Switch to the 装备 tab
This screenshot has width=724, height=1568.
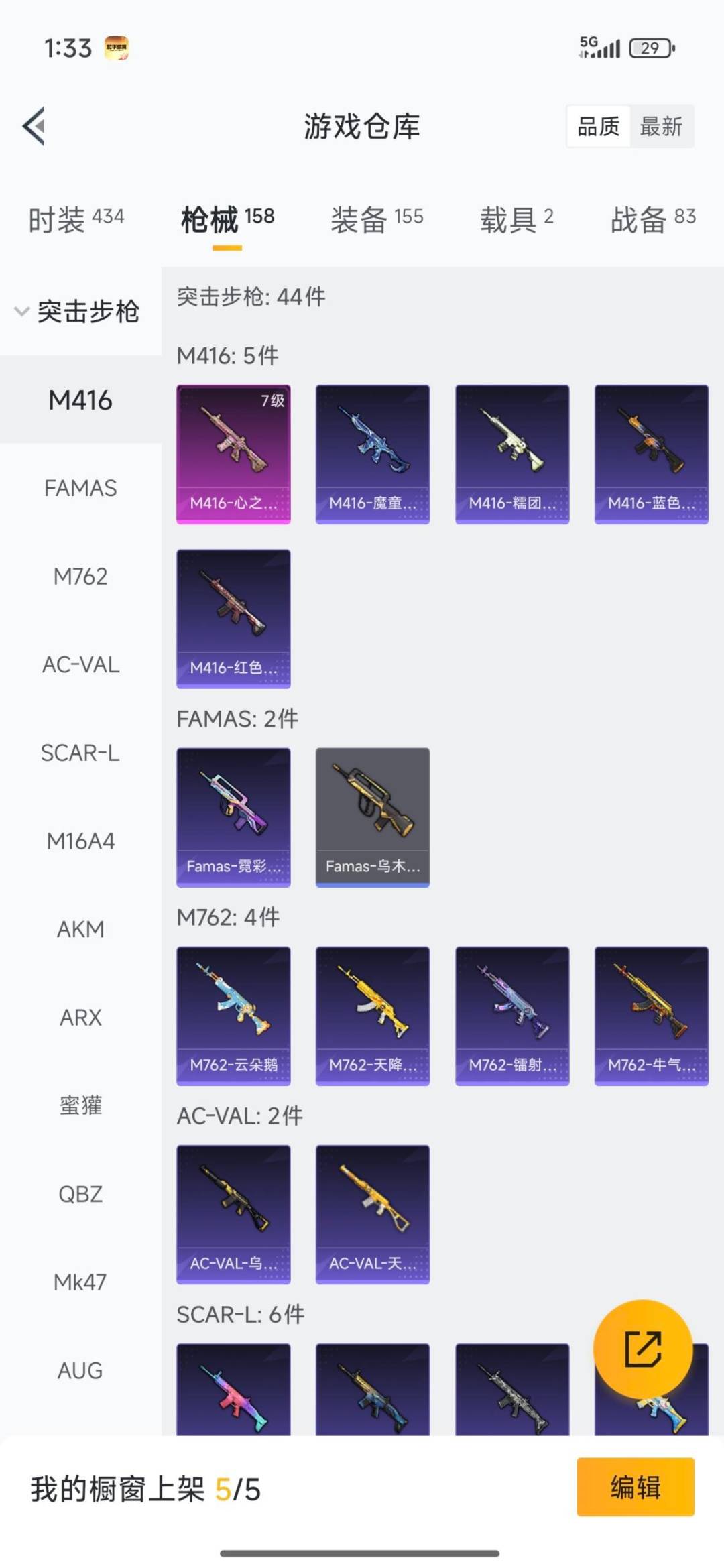tap(376, 219)
